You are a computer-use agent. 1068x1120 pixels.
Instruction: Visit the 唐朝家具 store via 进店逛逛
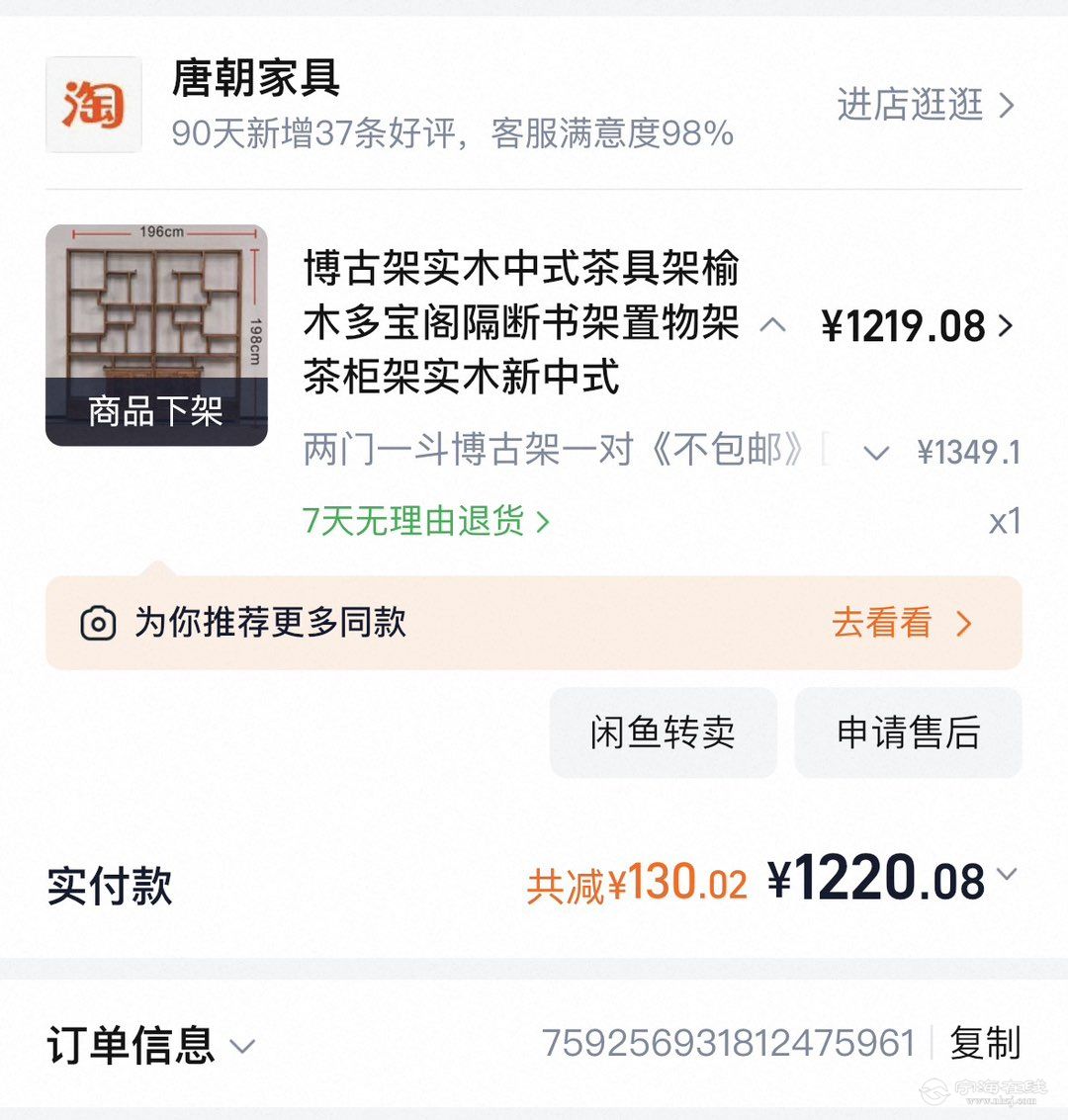coord(925,105)
